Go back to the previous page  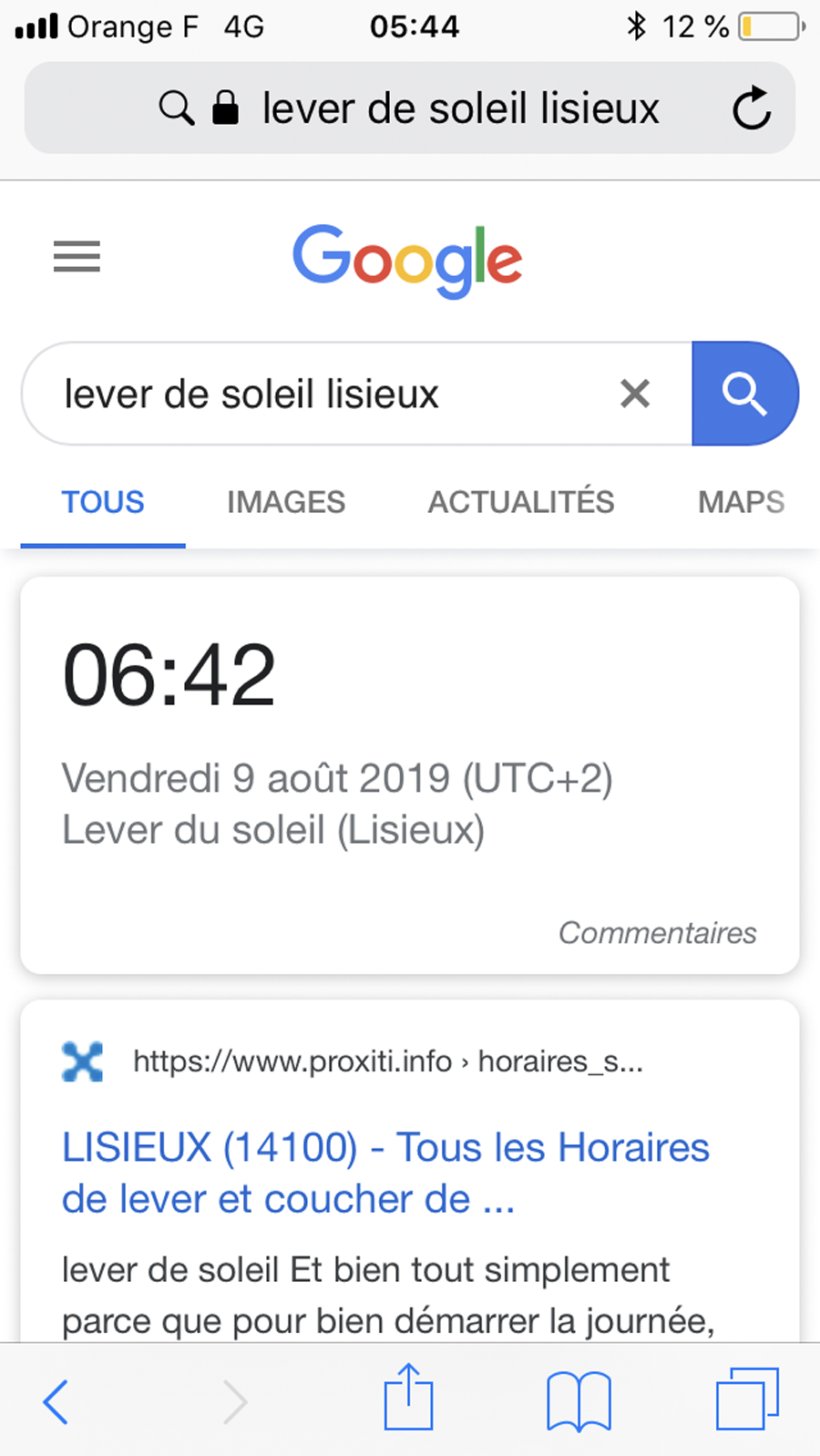point(56,1401)
